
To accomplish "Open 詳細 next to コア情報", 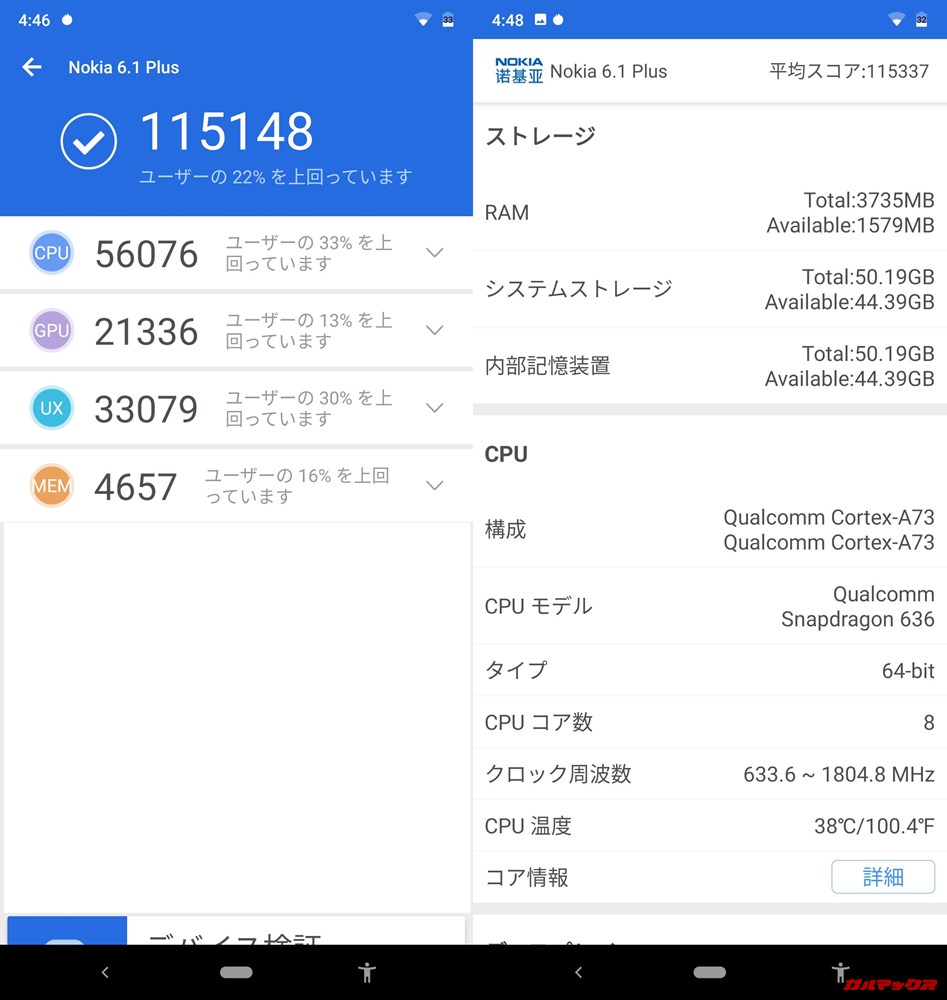I will pyautogui.click(x=883, y=877).
